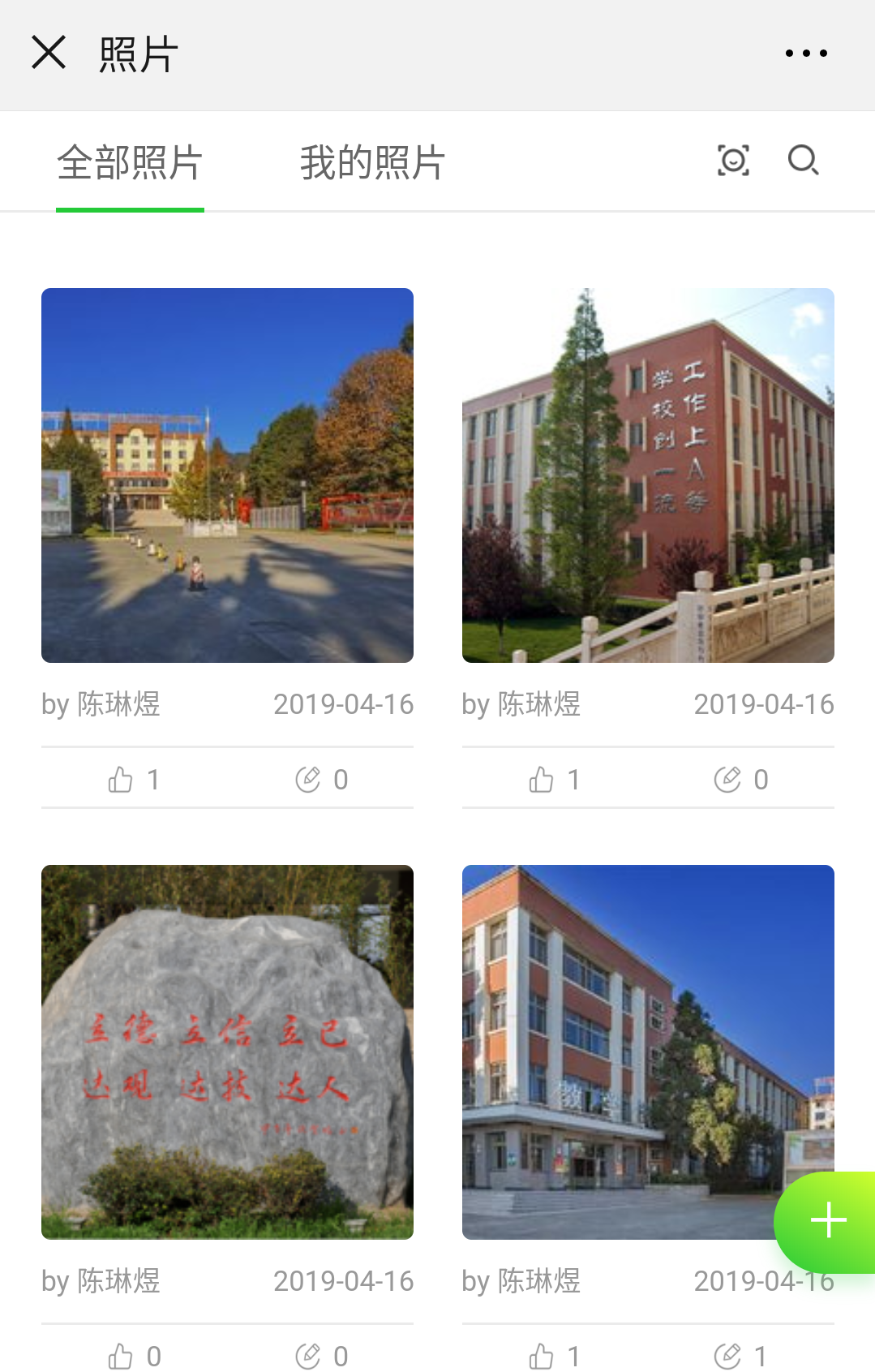Open face recognition scan icon
Image resolution: width=875 pixels, height=1372 pixels.
click(x=733, y=160)
